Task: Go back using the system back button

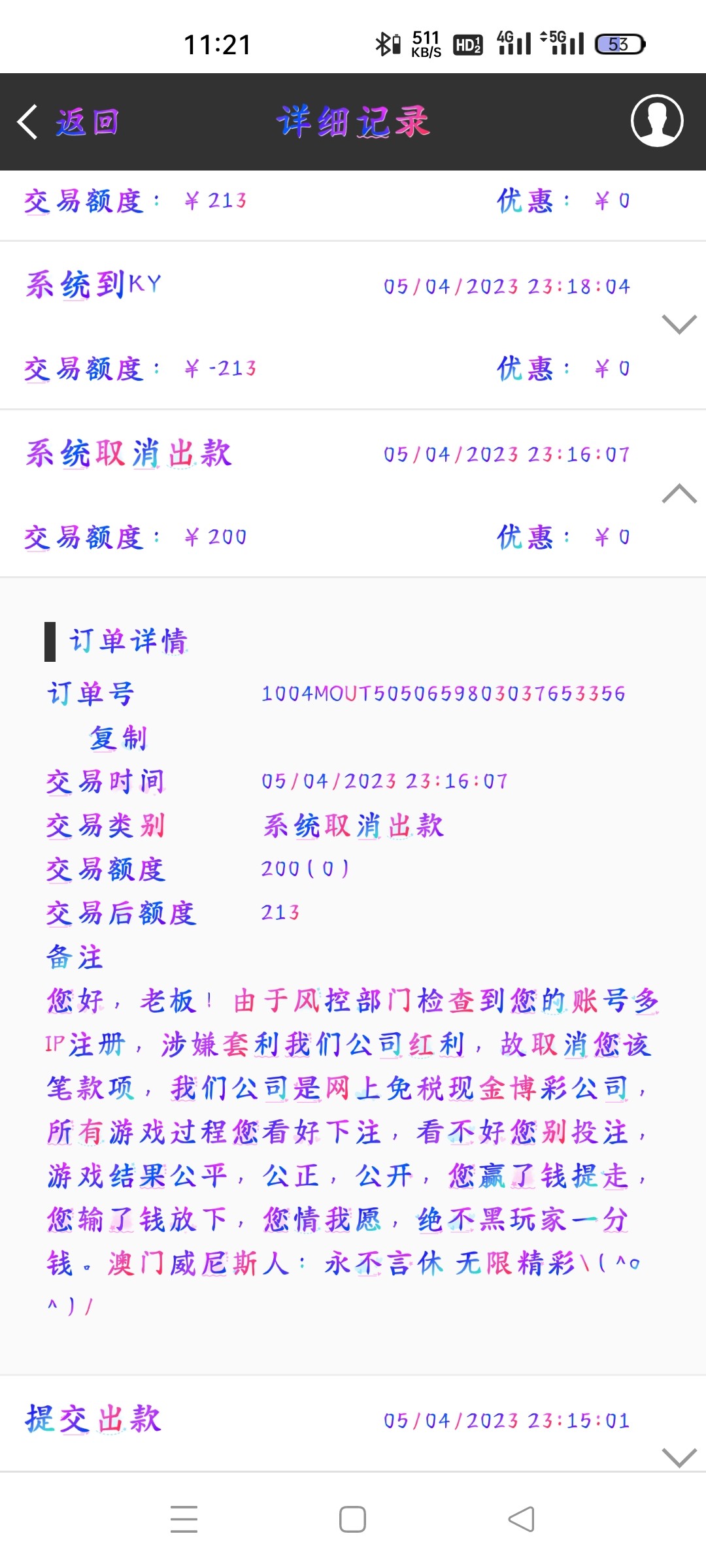Action: click(x=521, y=1519)
